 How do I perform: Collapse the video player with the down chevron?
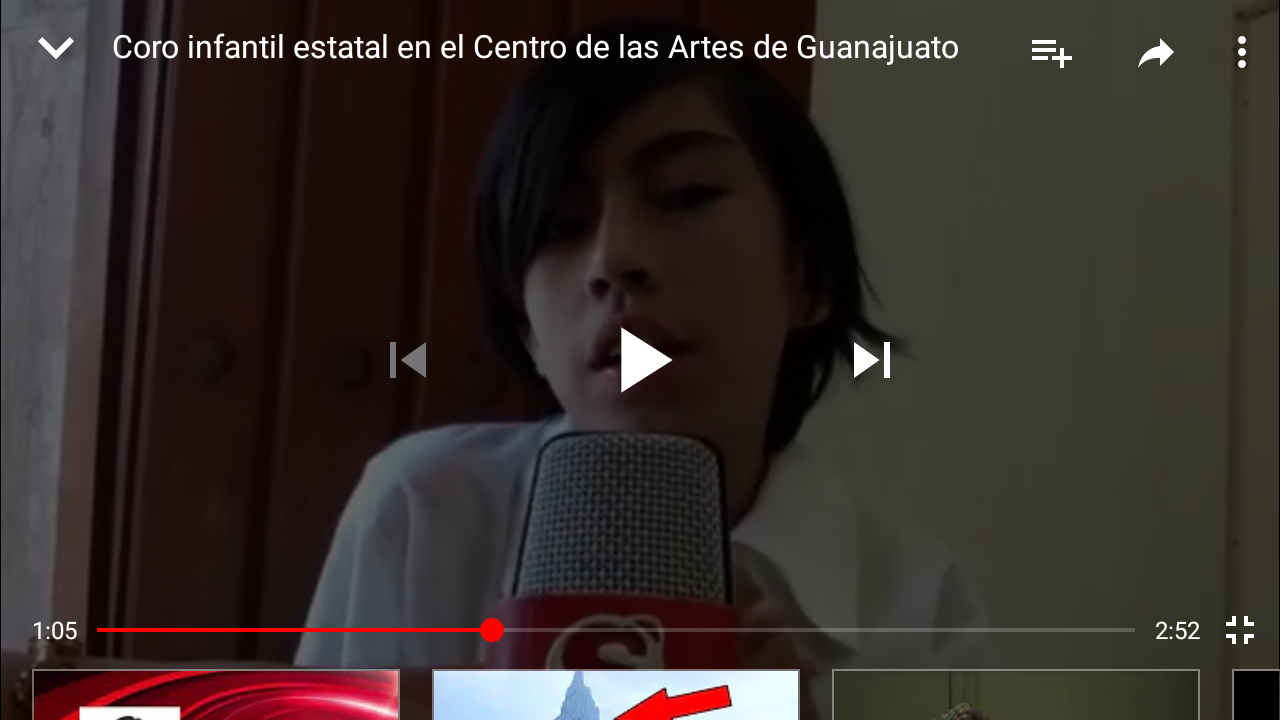[56, 48]
